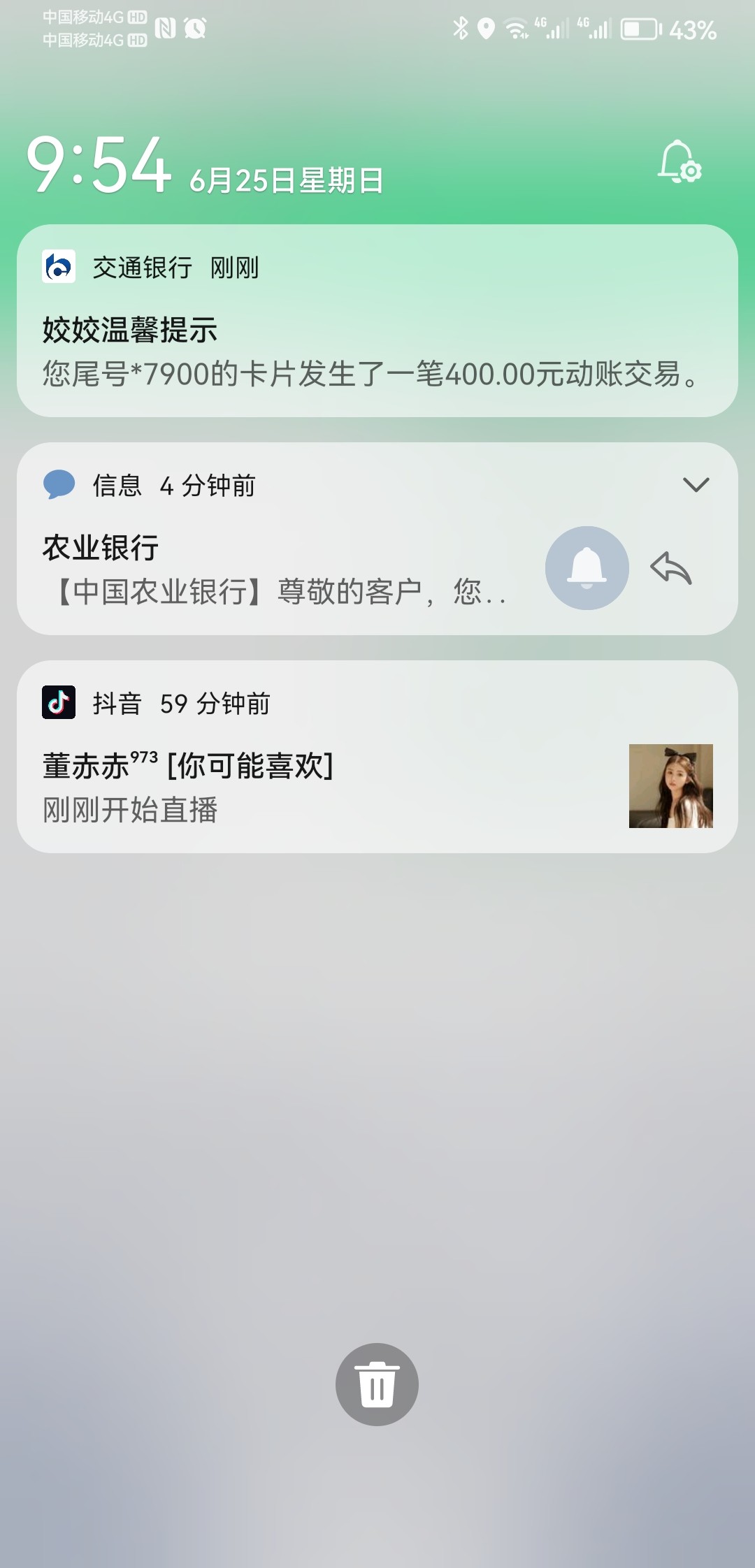Tap the Messages (信息) app icon

pos(59,486)
